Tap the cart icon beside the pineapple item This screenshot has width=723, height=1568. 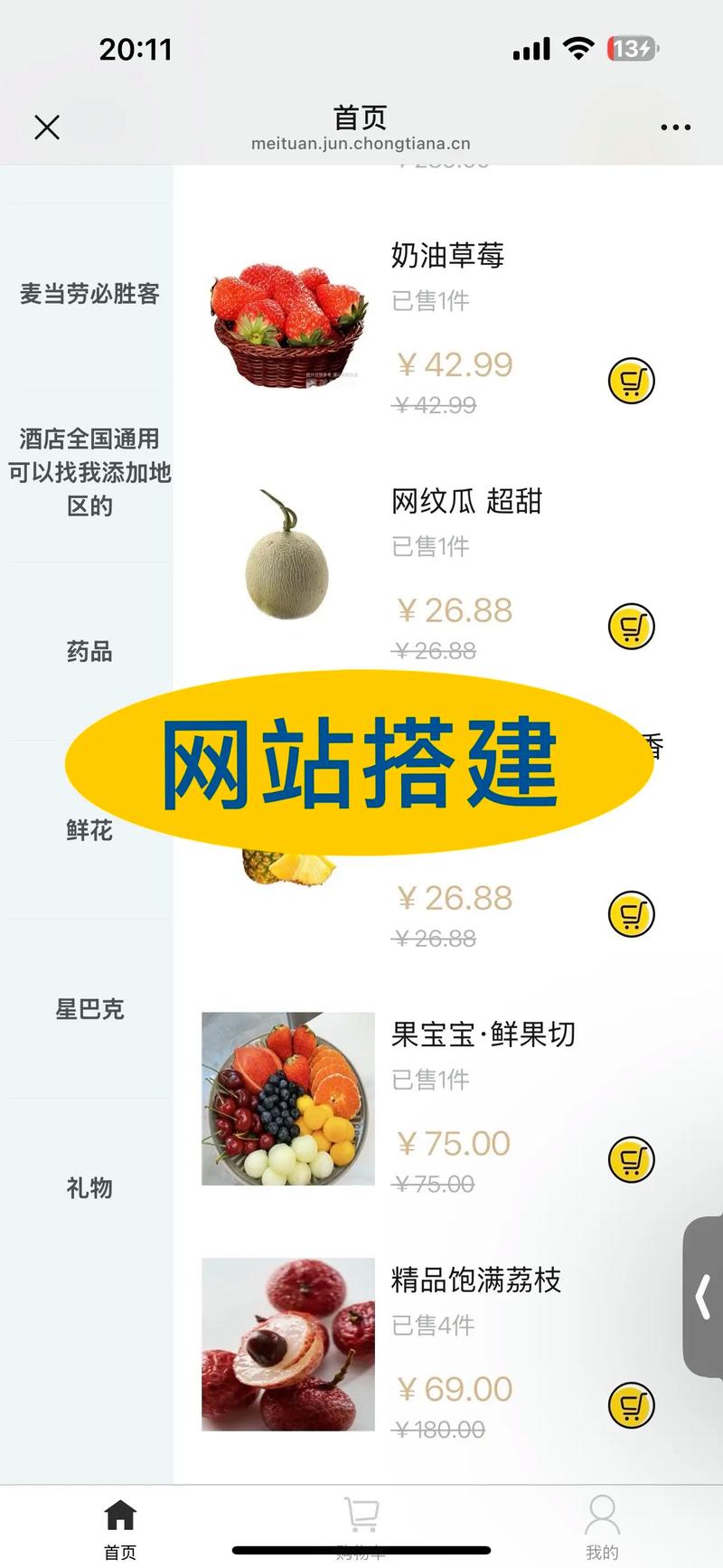pos(631,914)
